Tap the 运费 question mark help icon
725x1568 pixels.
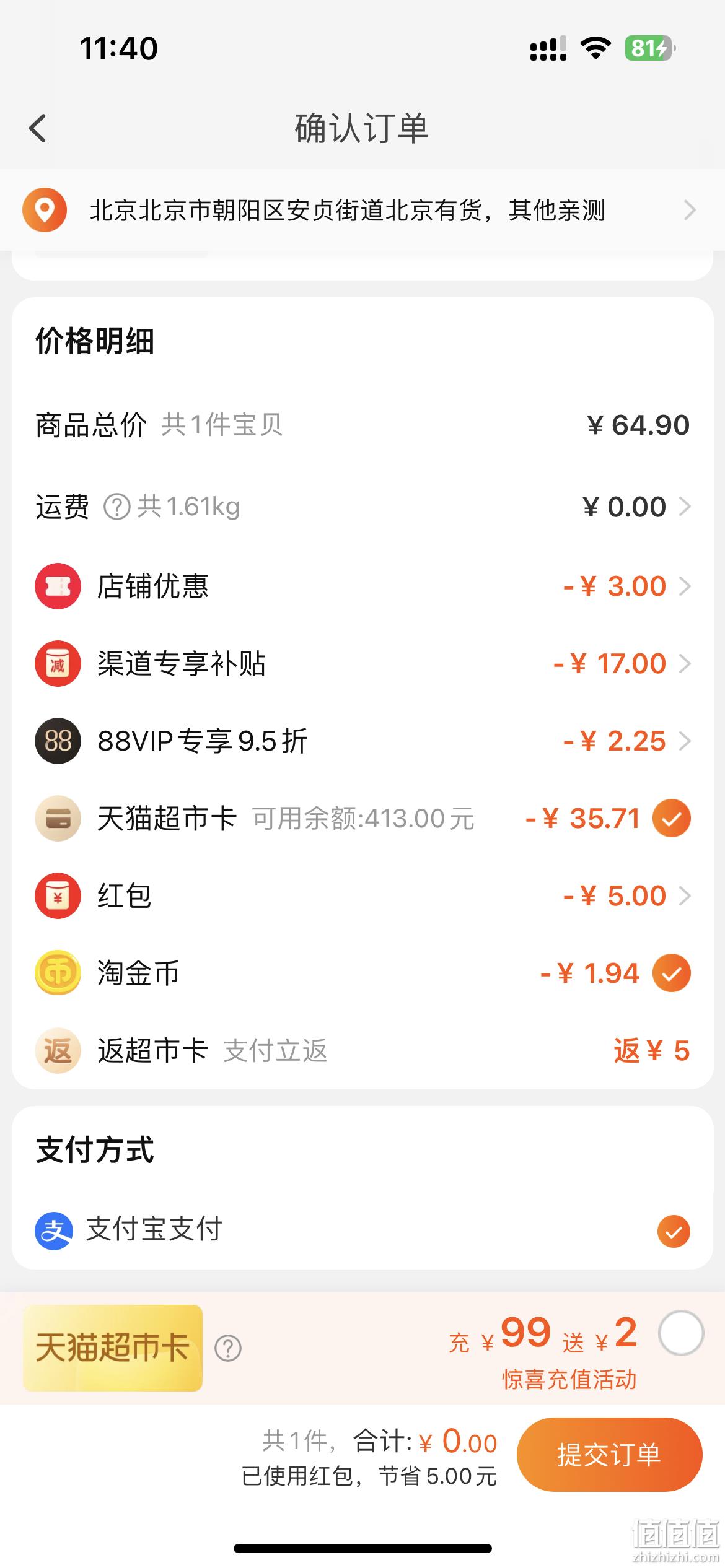coord(116,507)
